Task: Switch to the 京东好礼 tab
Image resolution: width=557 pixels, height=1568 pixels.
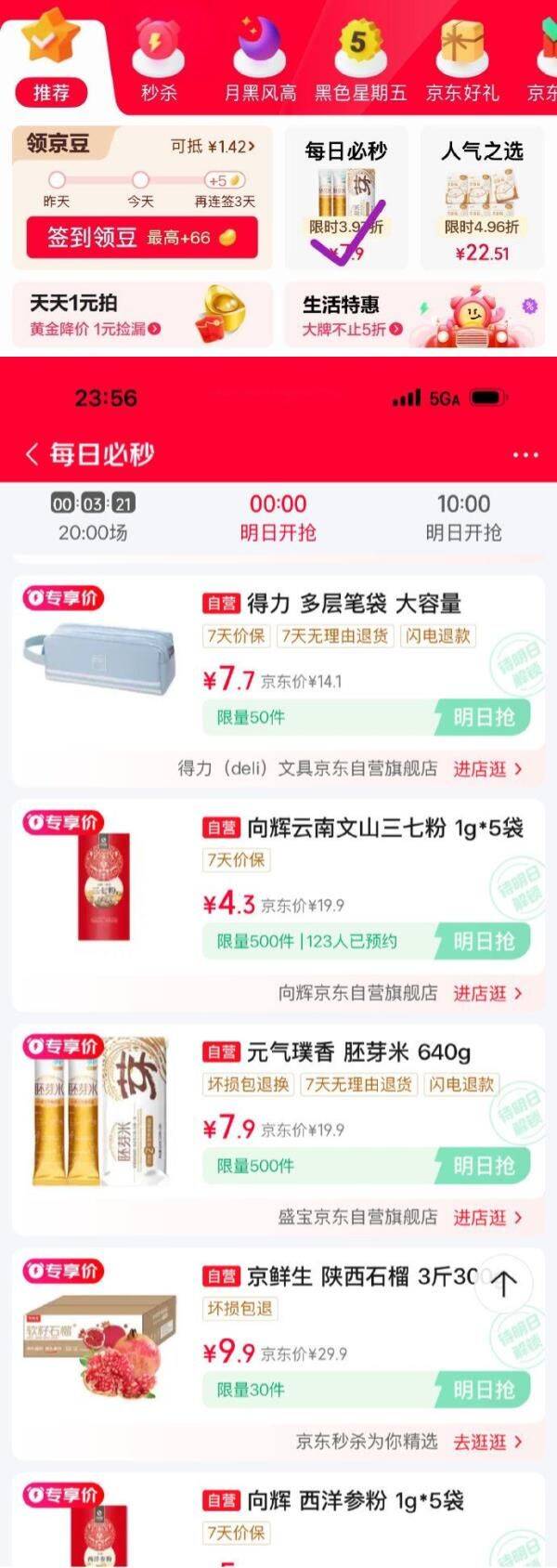Action: [x=461, y=63]
